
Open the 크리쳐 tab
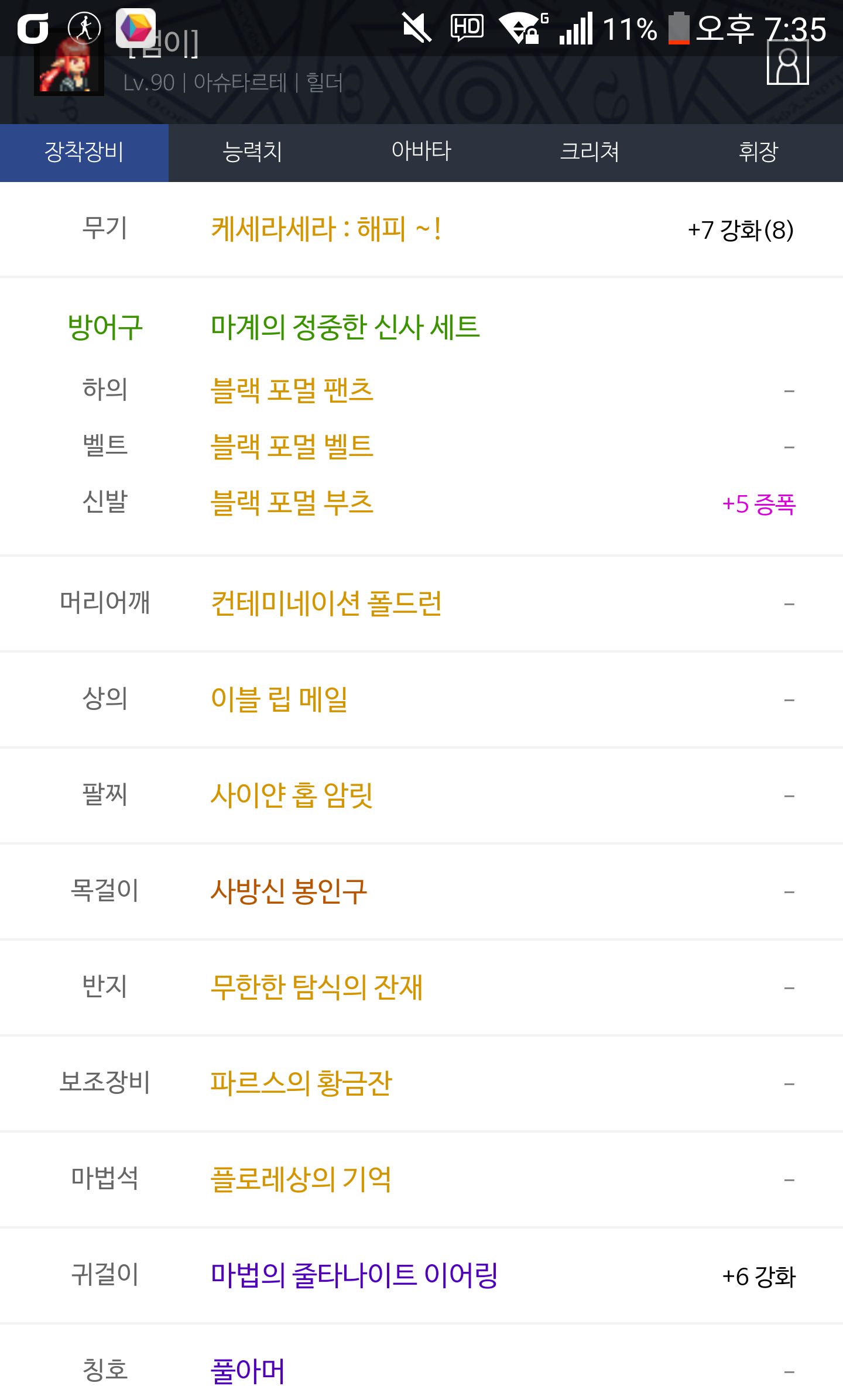590,152
